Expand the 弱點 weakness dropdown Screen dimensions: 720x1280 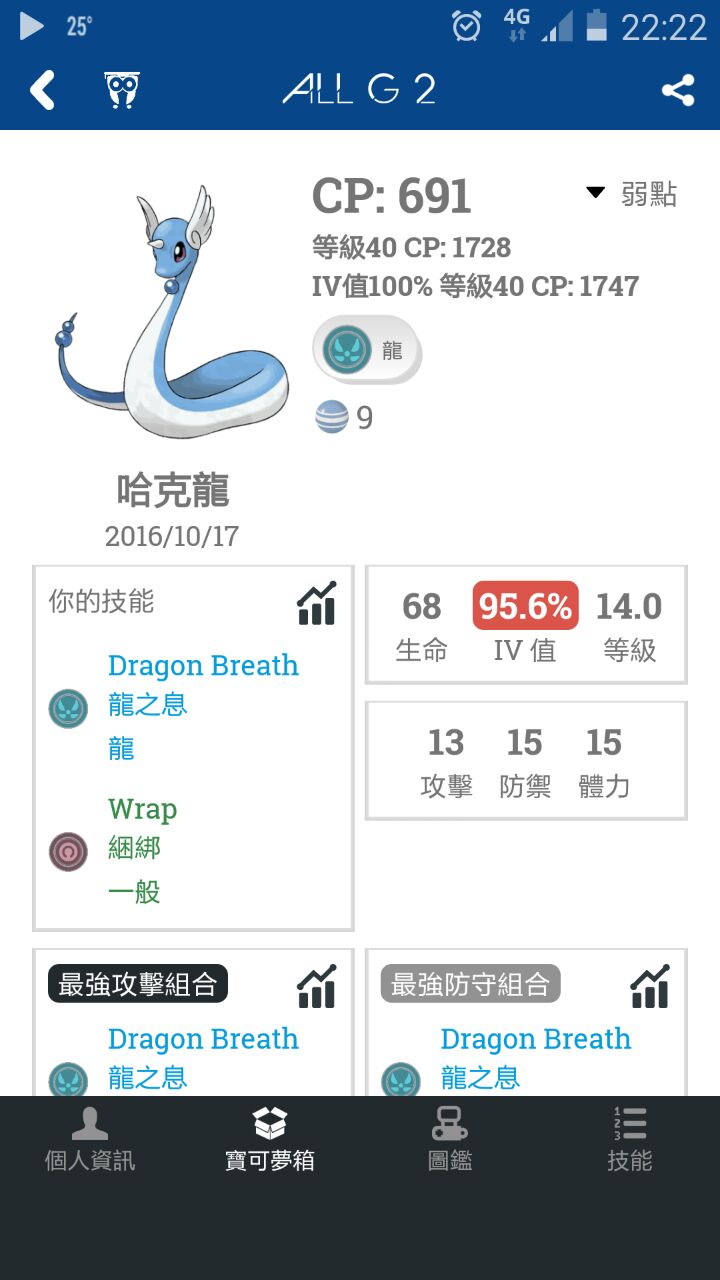point(631,194)
